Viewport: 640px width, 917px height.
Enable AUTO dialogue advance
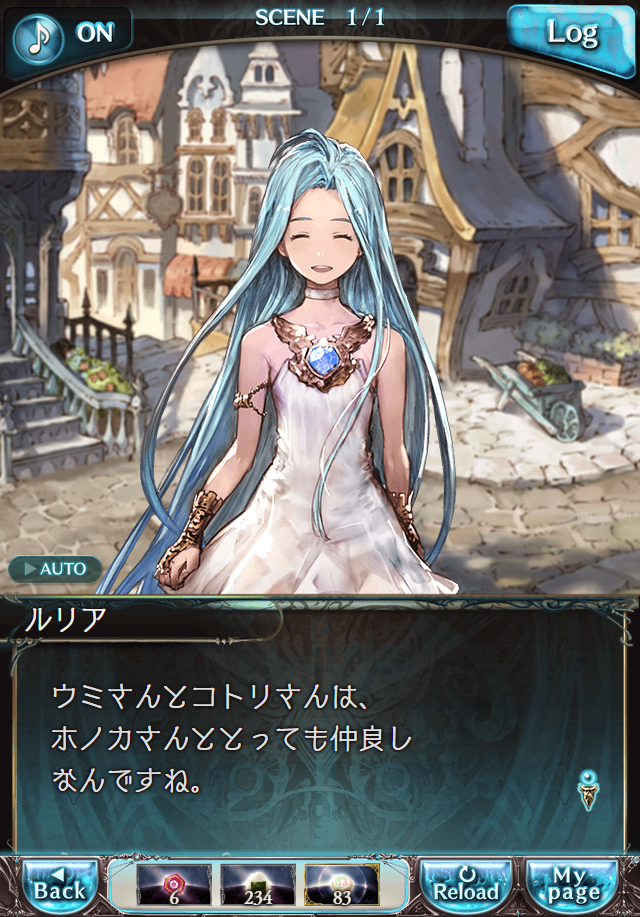click(56, 569)
